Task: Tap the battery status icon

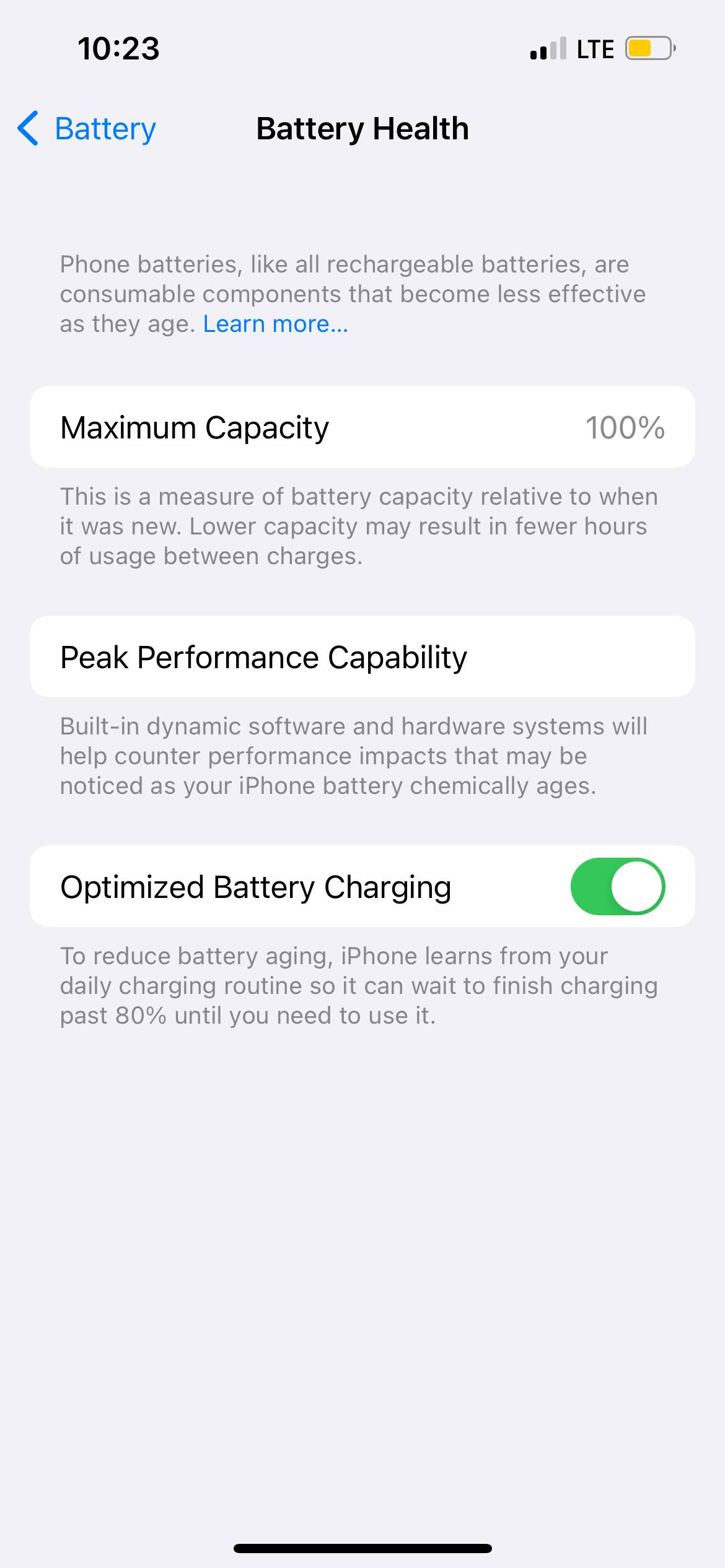Action: (644, 48)
